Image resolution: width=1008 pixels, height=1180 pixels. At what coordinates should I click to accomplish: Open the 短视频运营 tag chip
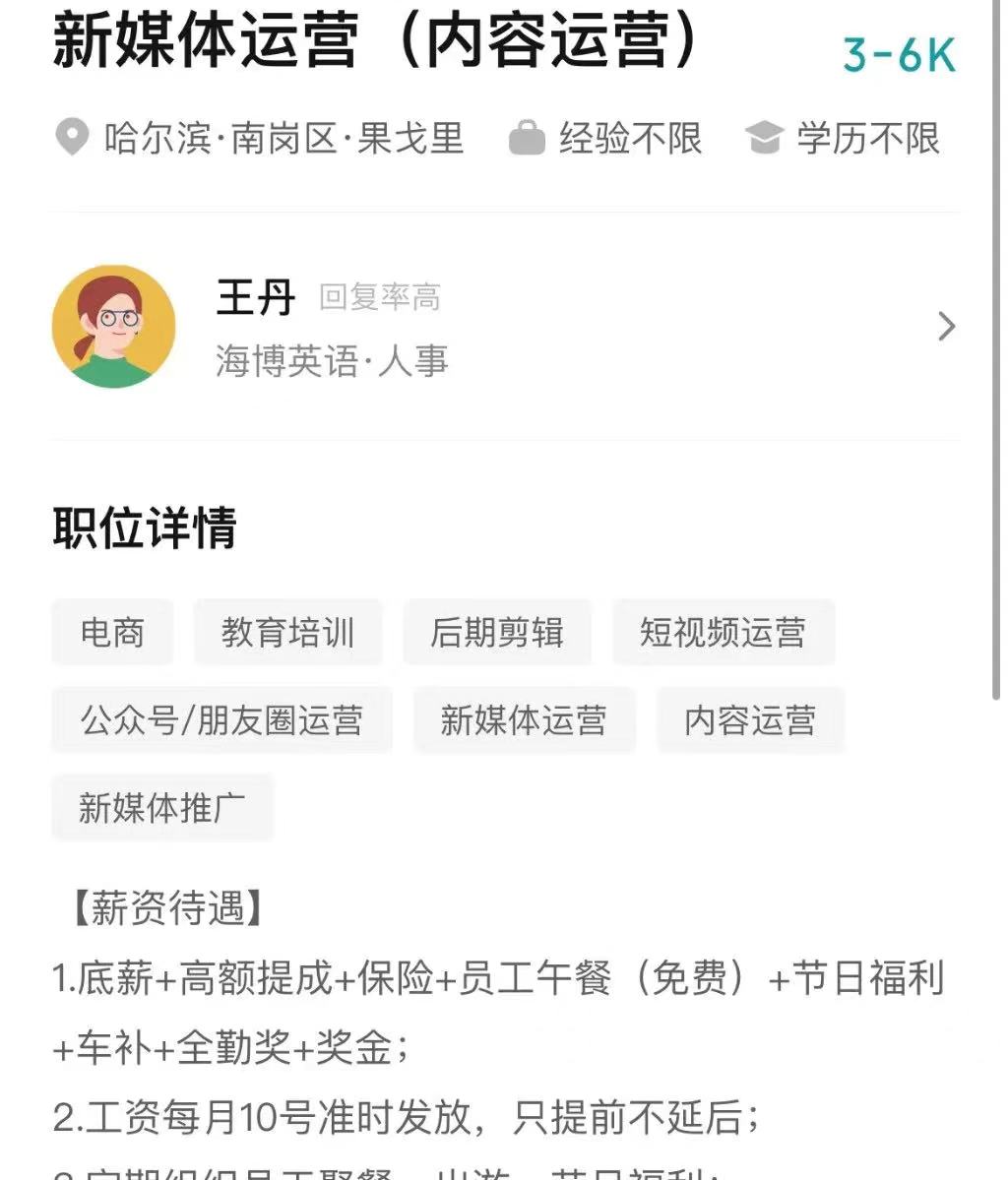click(724, 632)
